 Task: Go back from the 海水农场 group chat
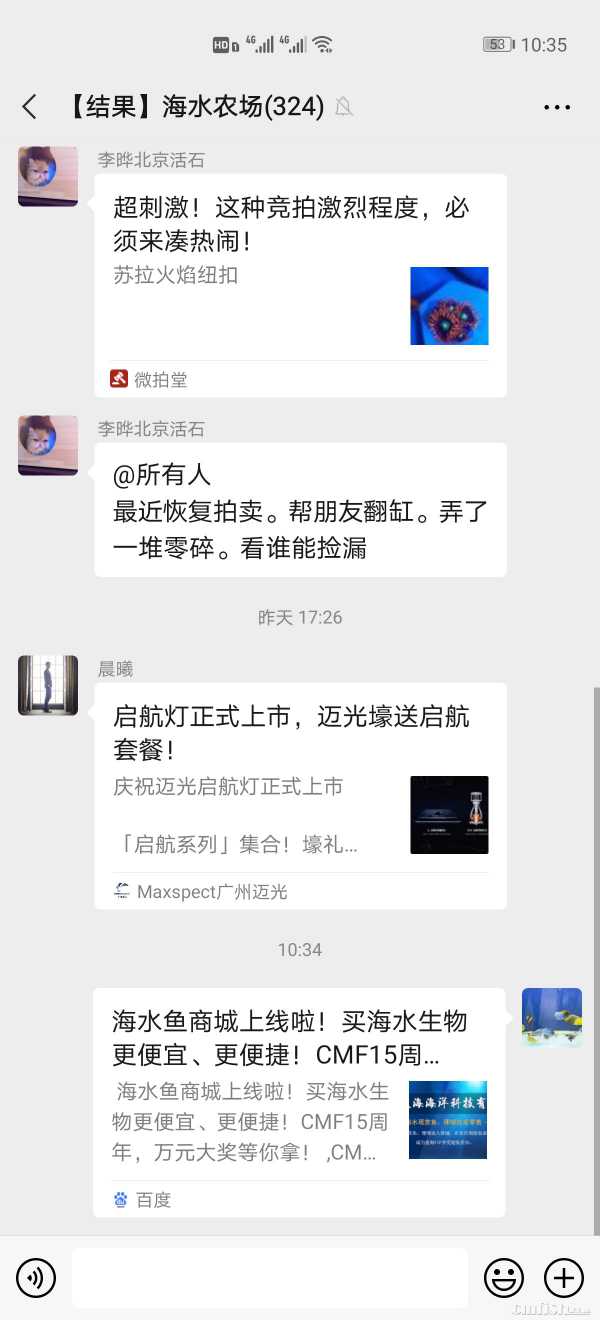point(30,107)
